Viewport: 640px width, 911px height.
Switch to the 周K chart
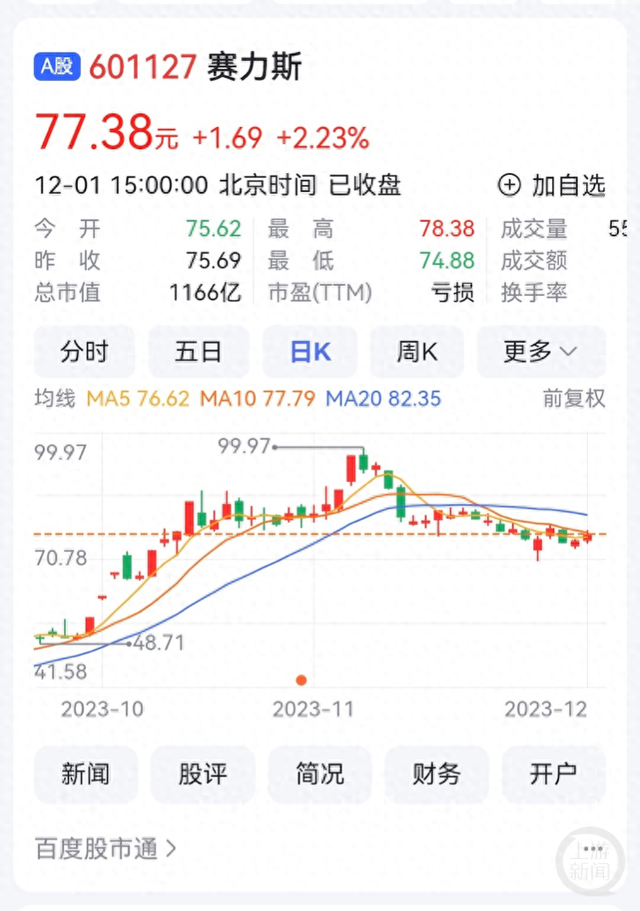(x=417, y=351)
